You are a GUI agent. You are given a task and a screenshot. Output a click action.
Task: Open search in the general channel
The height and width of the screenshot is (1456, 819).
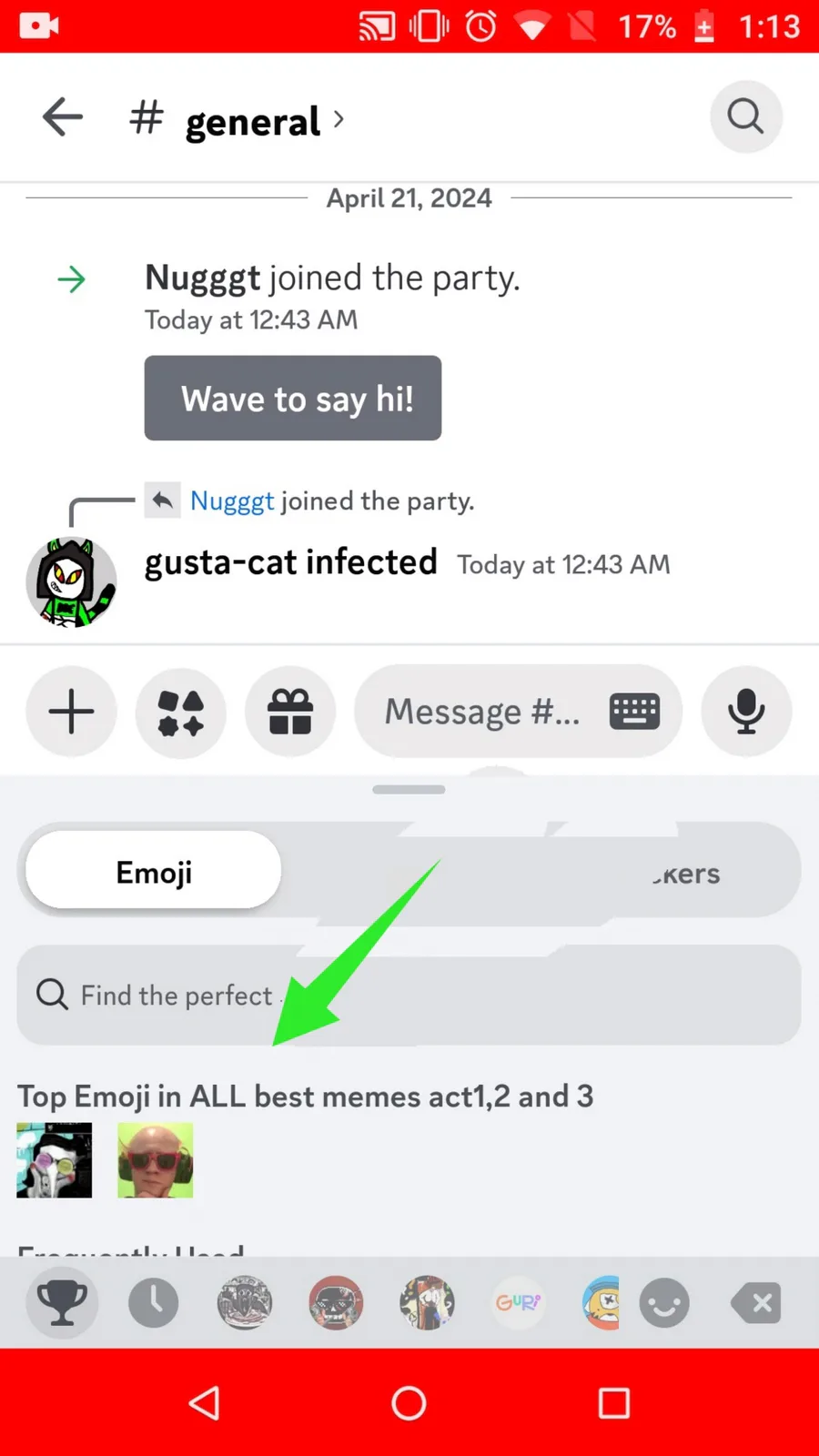tap(745, 116)
